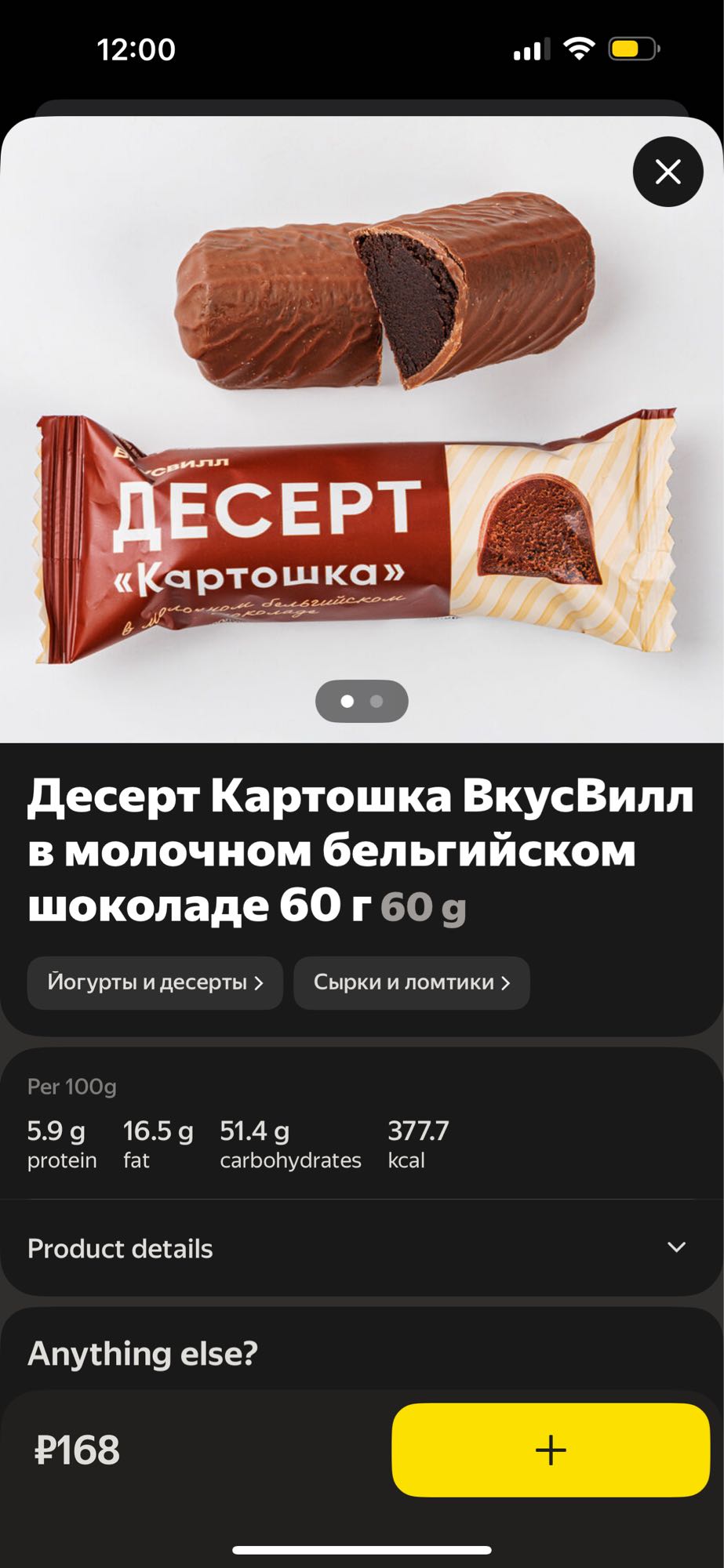Expand Product details
The image size is (724, 1568).
tap(118, 1248)
